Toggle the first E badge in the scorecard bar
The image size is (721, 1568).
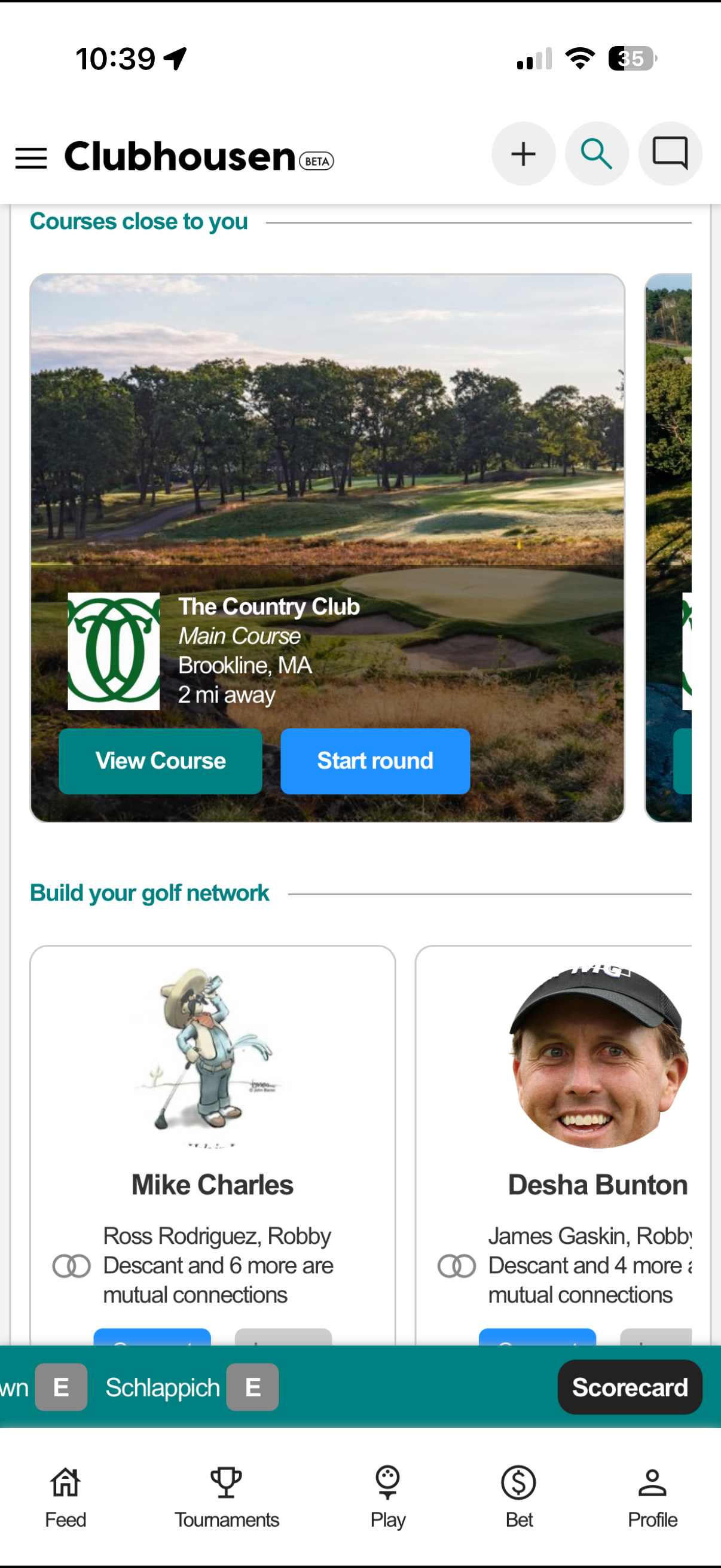(61, 1387)
